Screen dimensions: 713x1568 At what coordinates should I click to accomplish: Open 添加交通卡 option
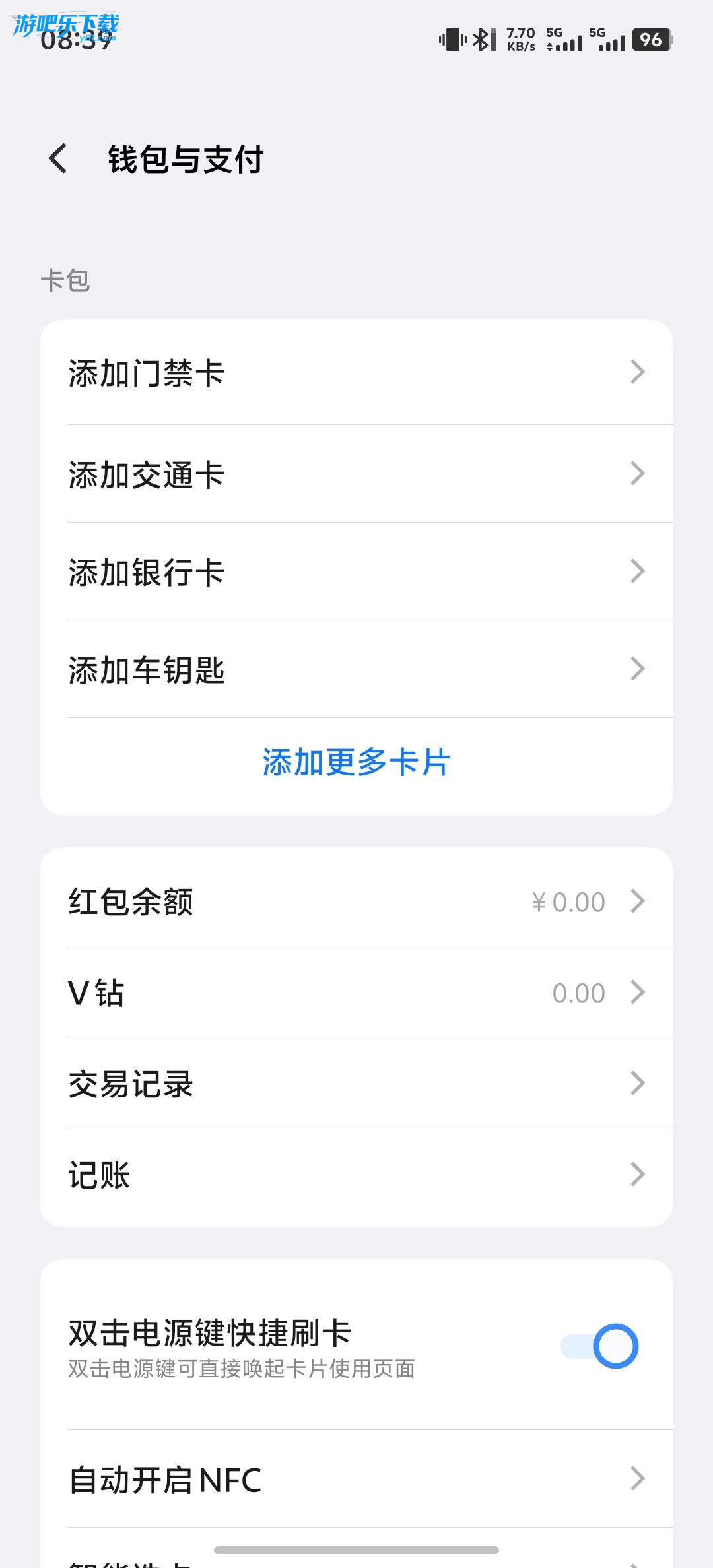pyautogui.click(x=356, y=474)
